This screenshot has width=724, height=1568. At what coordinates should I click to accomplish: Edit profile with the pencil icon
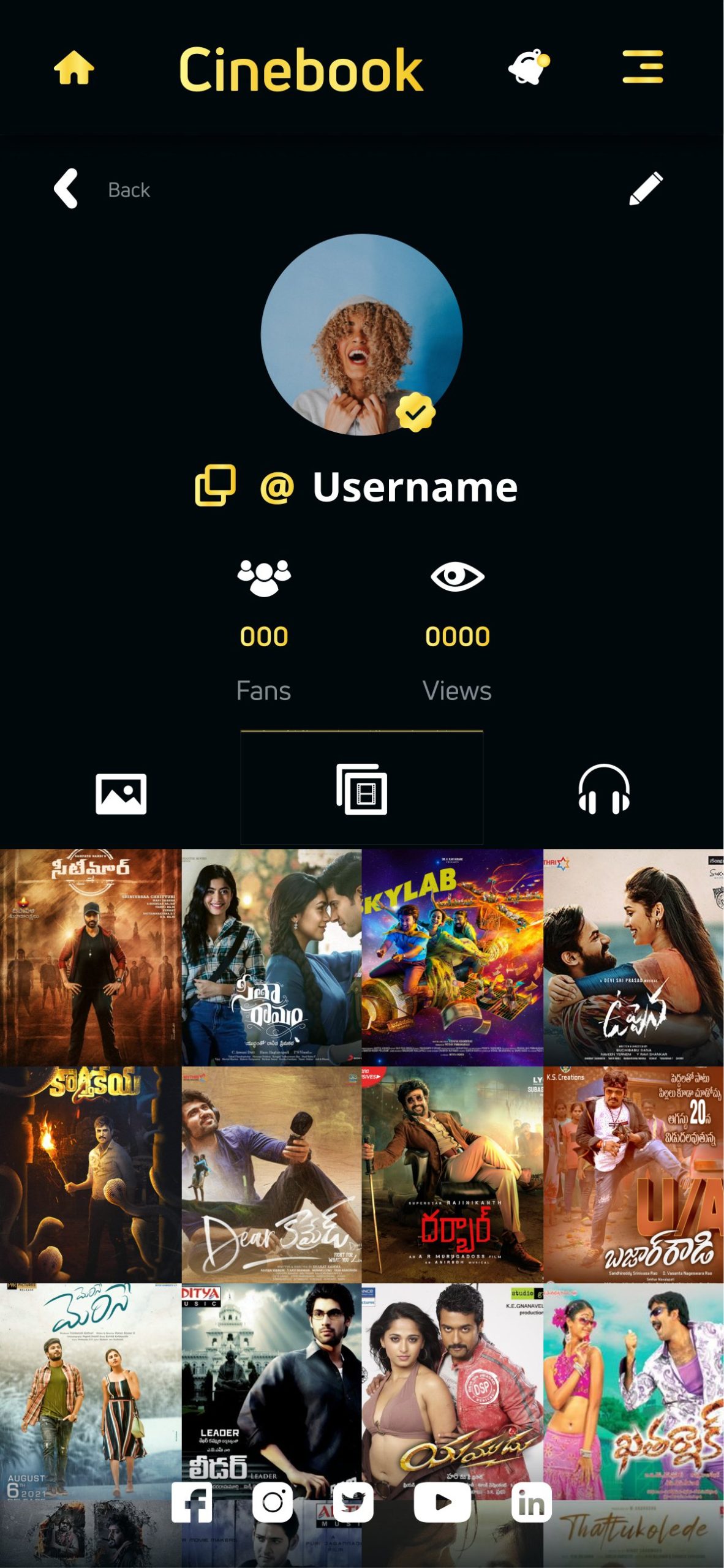[646, 189]
